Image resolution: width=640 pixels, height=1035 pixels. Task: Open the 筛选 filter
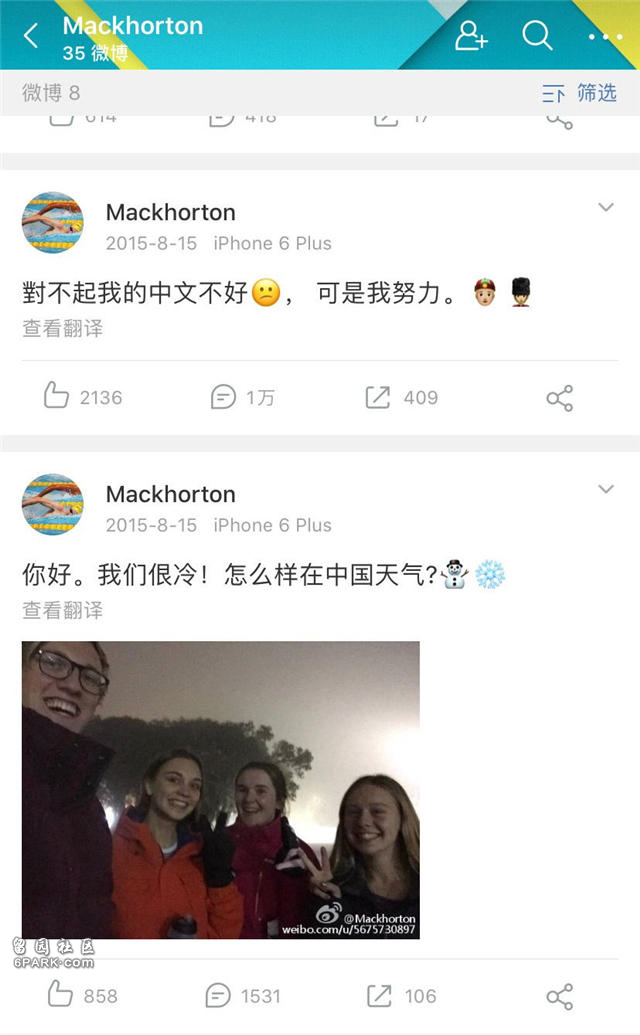(580, 94)
